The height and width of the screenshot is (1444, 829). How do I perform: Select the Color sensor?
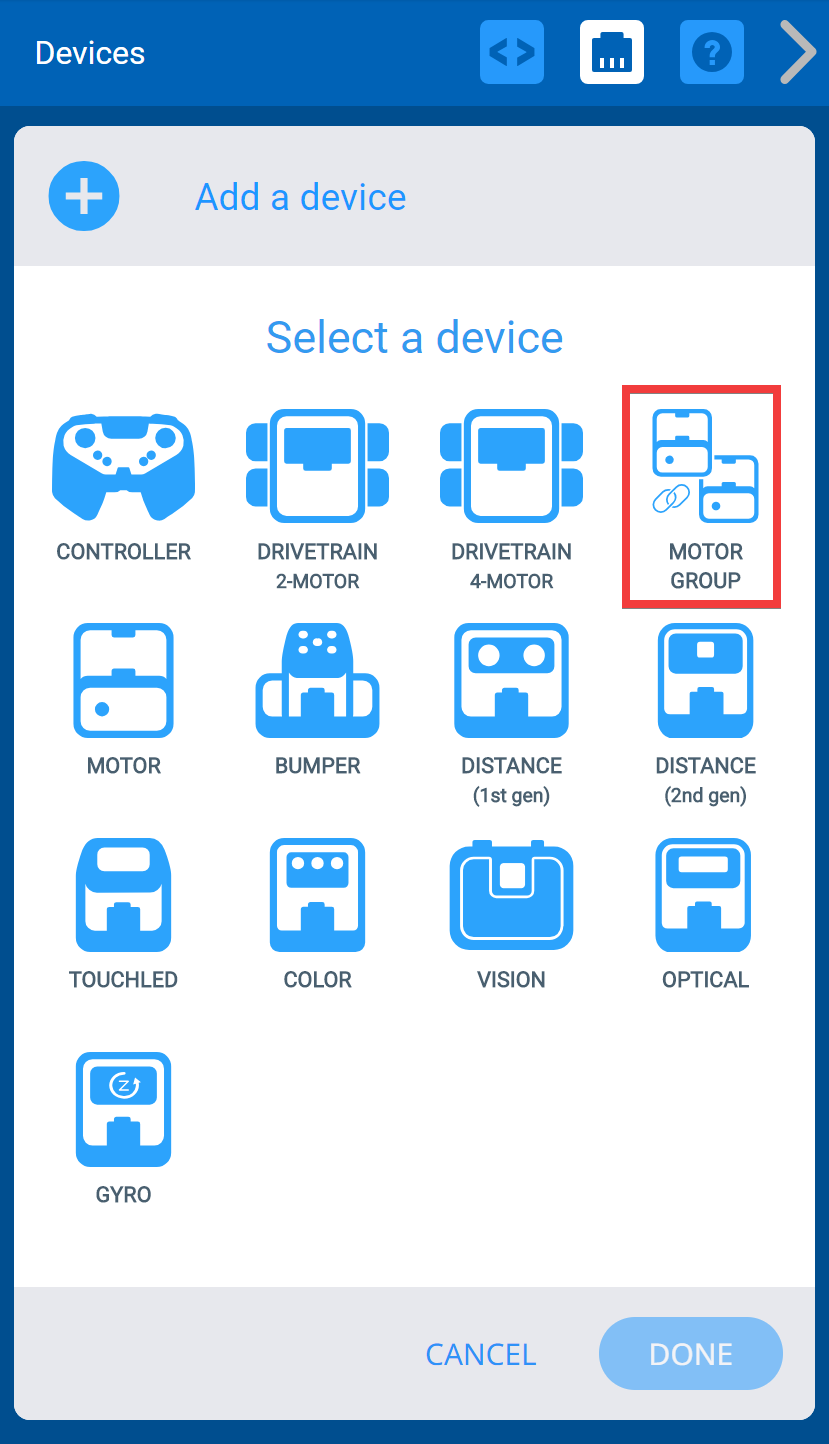point(317,894)
